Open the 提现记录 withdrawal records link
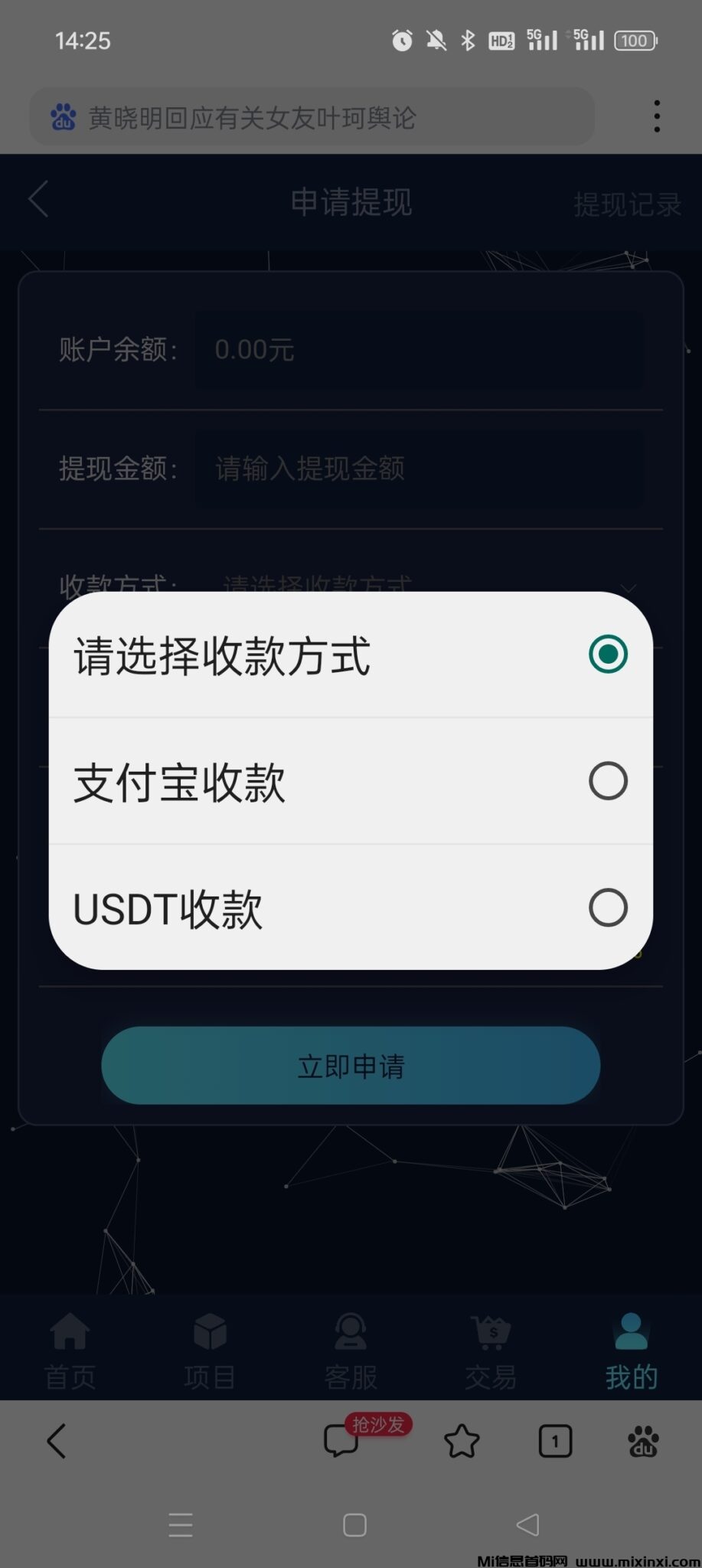 (x=628, y=204)
